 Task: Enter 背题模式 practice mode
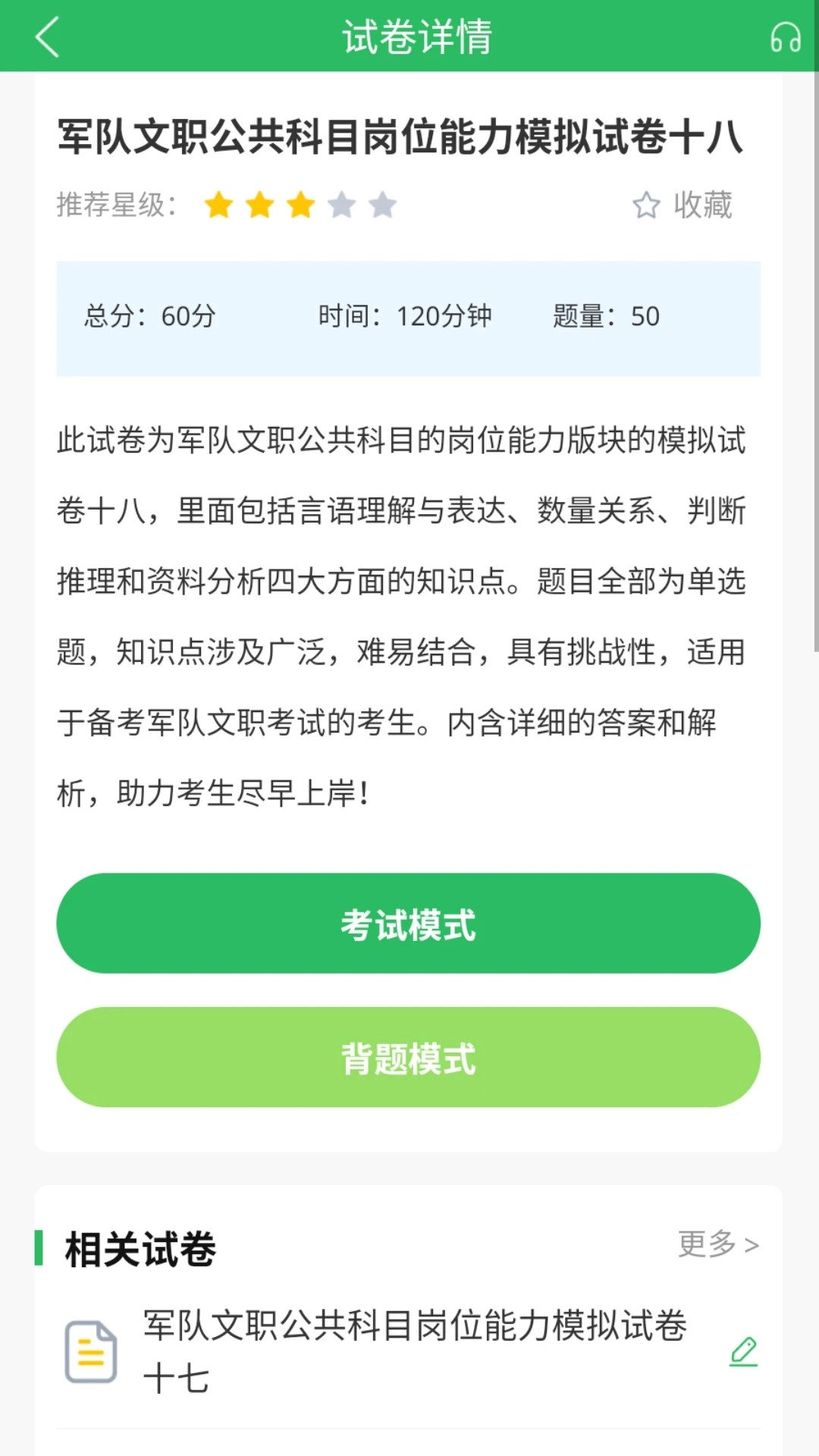409,1056
